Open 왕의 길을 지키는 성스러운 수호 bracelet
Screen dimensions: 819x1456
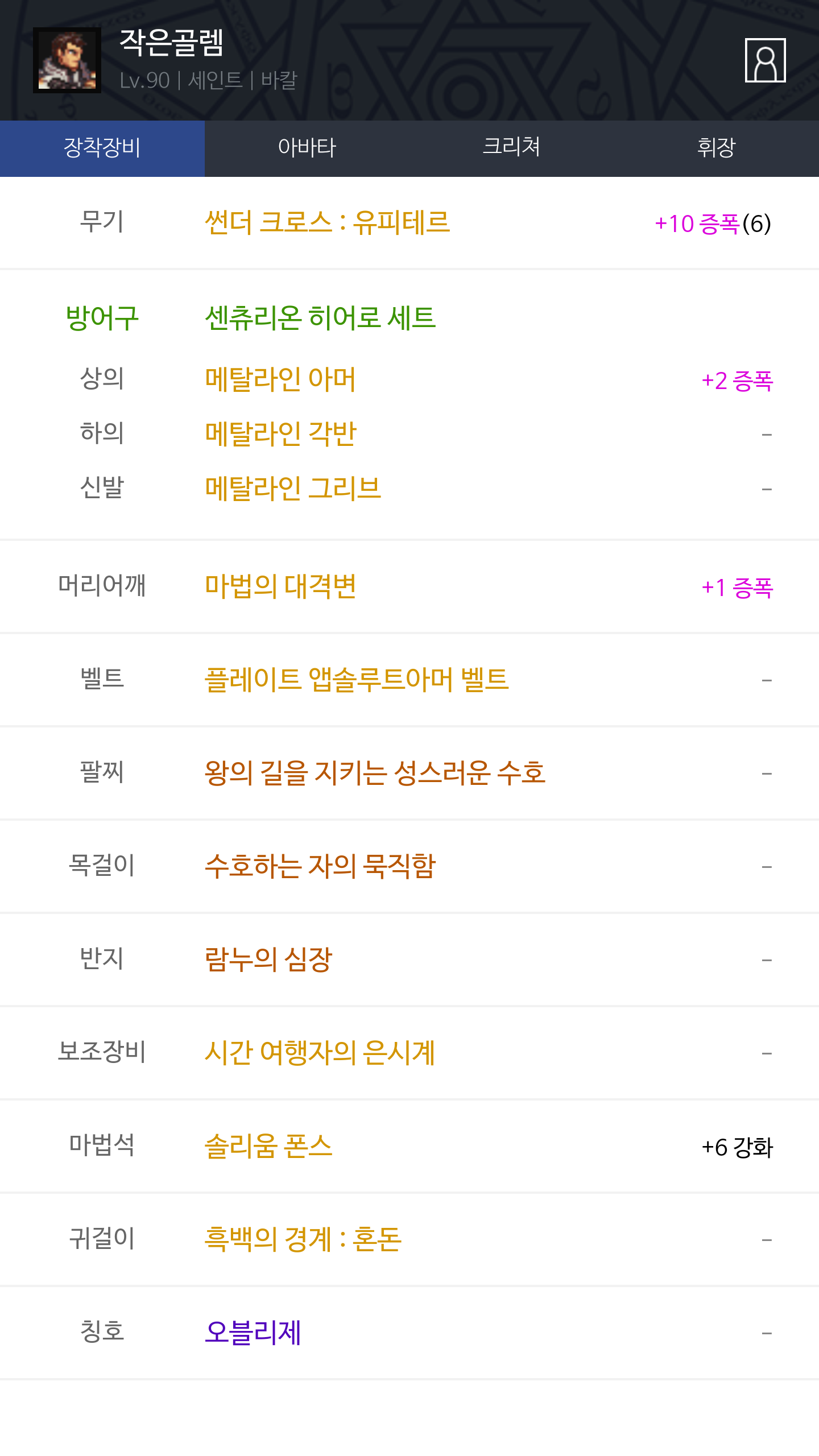coord(375,773)
